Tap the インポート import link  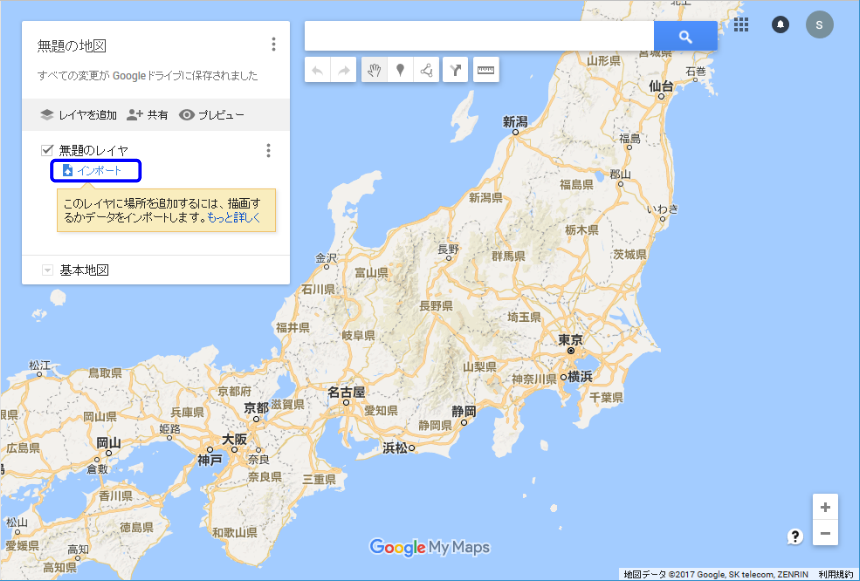[97, 171]
